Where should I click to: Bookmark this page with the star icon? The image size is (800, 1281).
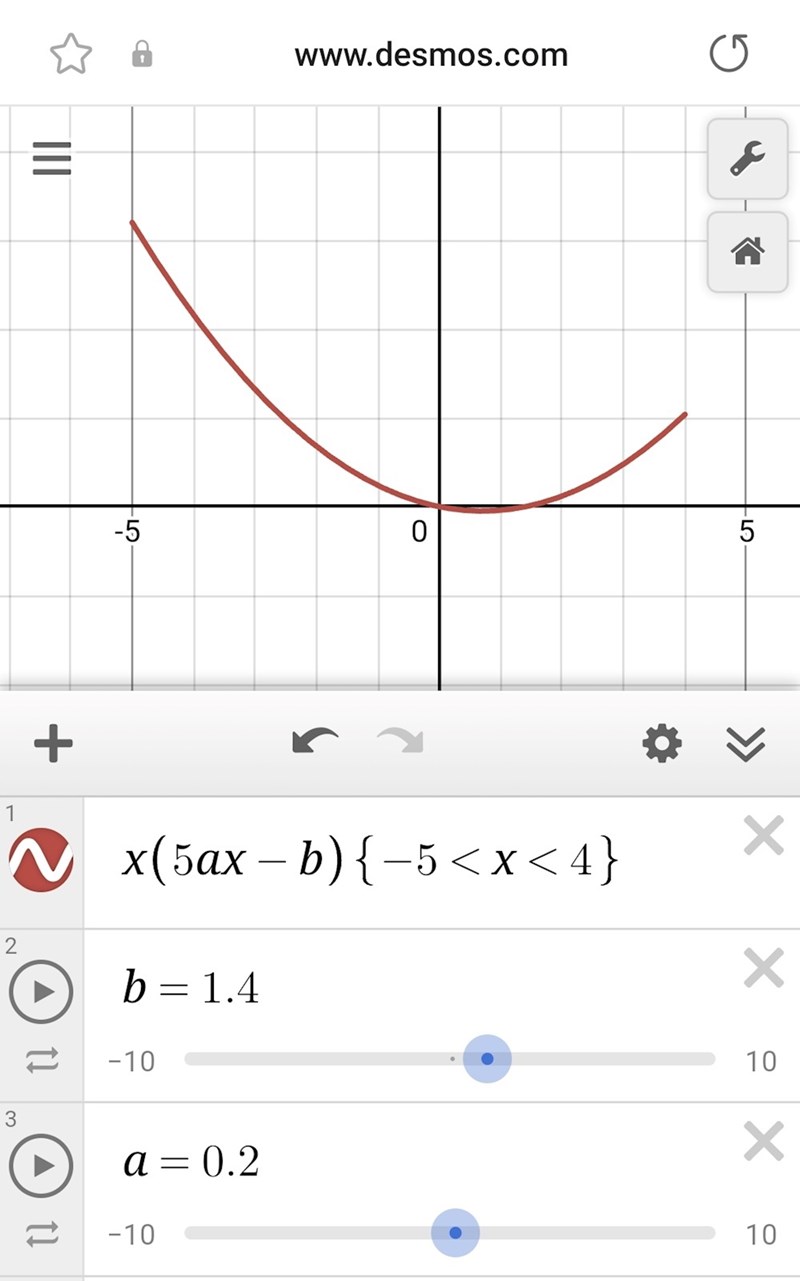[71, 55]
